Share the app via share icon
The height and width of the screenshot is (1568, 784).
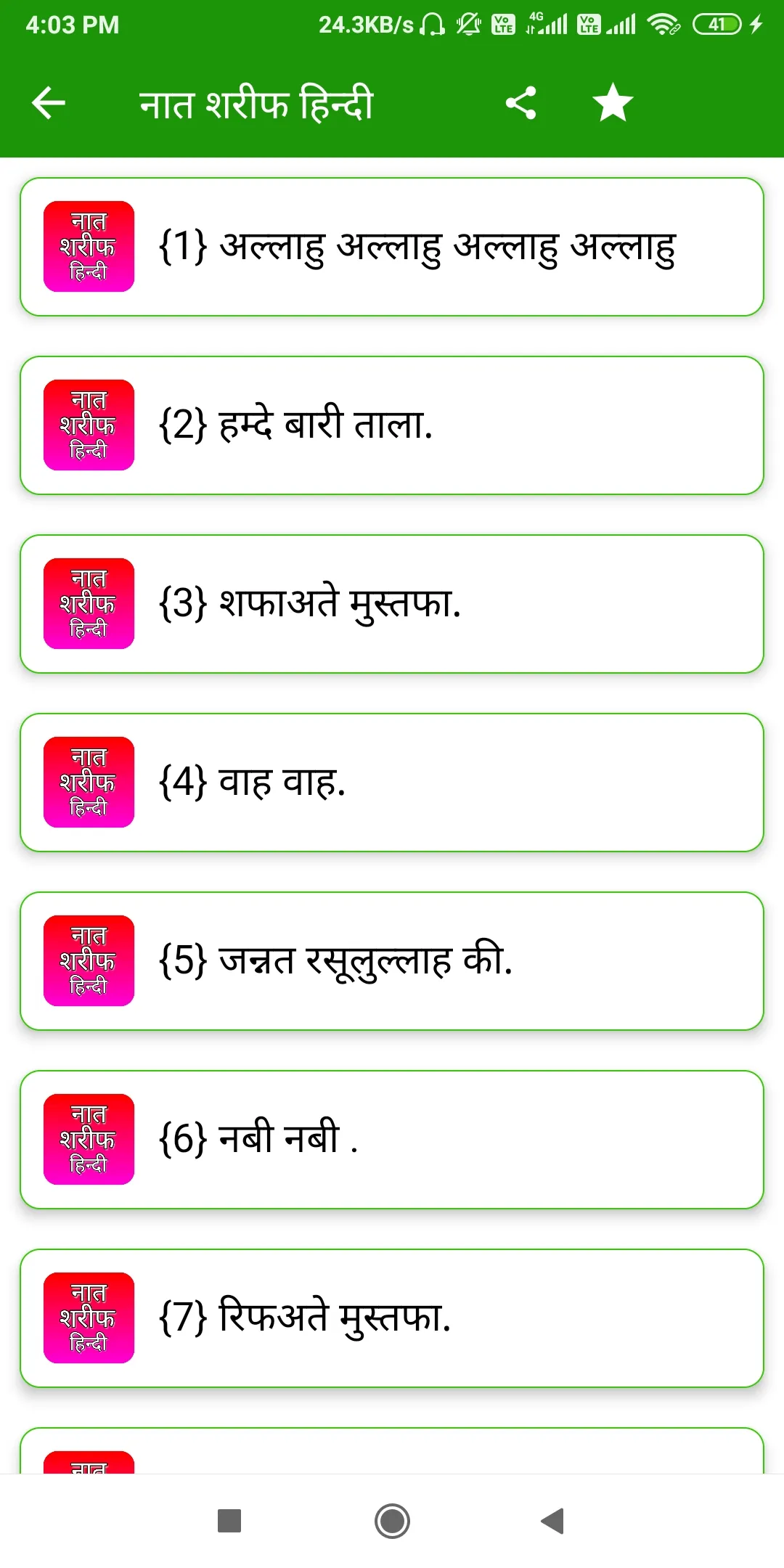[520, 102]
